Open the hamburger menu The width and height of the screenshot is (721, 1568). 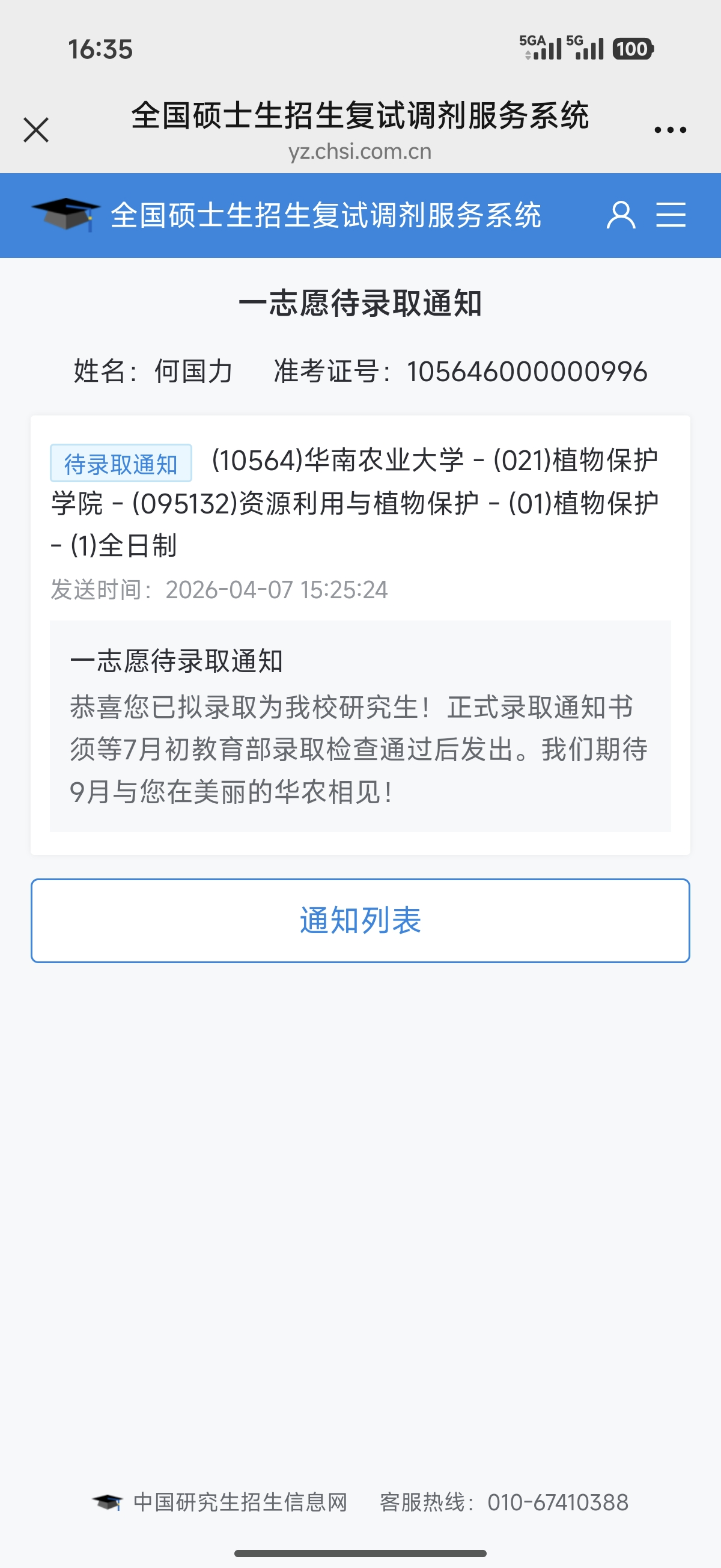click(671, 215)
